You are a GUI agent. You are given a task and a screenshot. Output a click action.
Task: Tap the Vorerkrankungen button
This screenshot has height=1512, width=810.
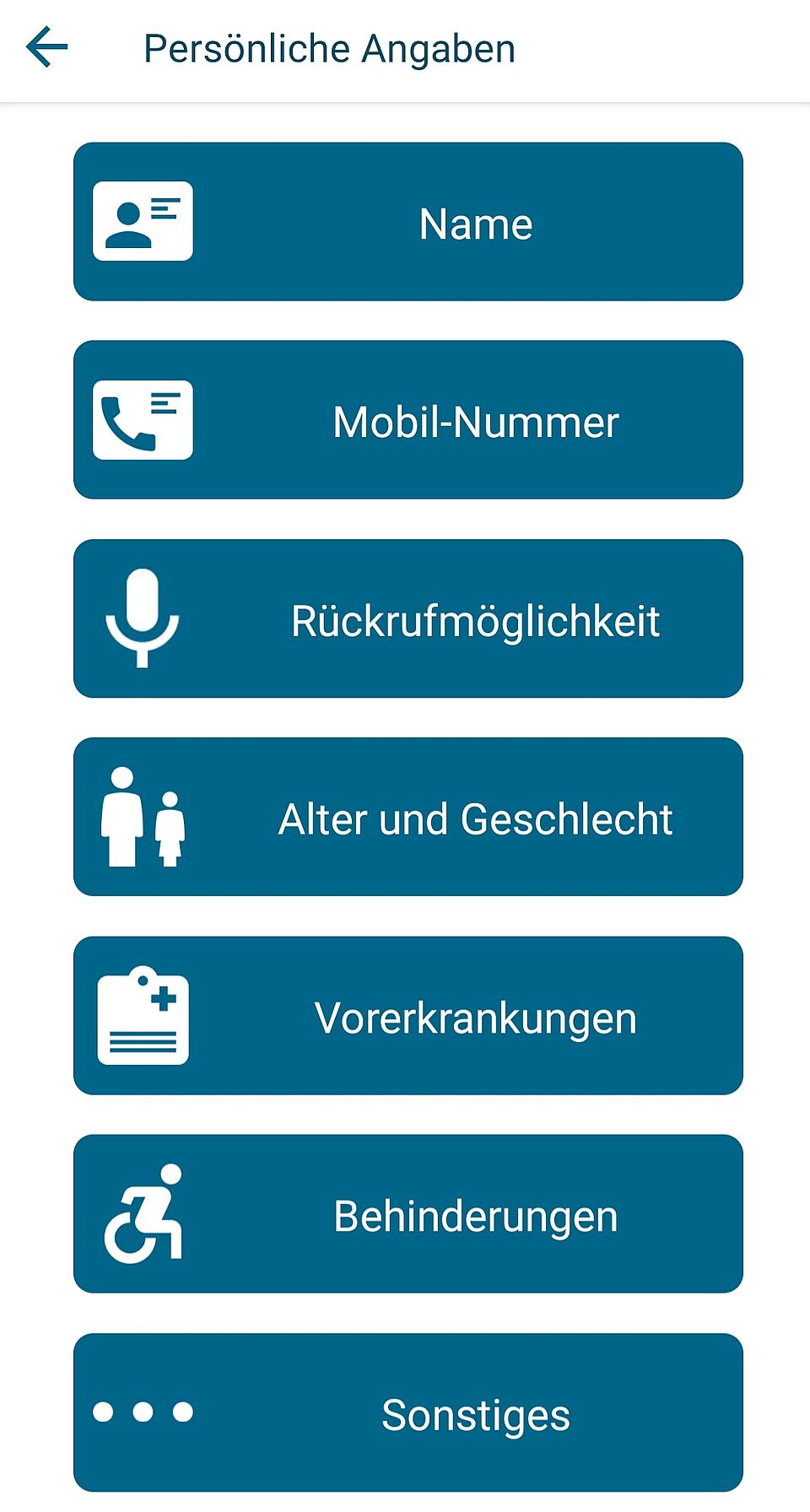pyautogui.click(x=408, y=1016)
